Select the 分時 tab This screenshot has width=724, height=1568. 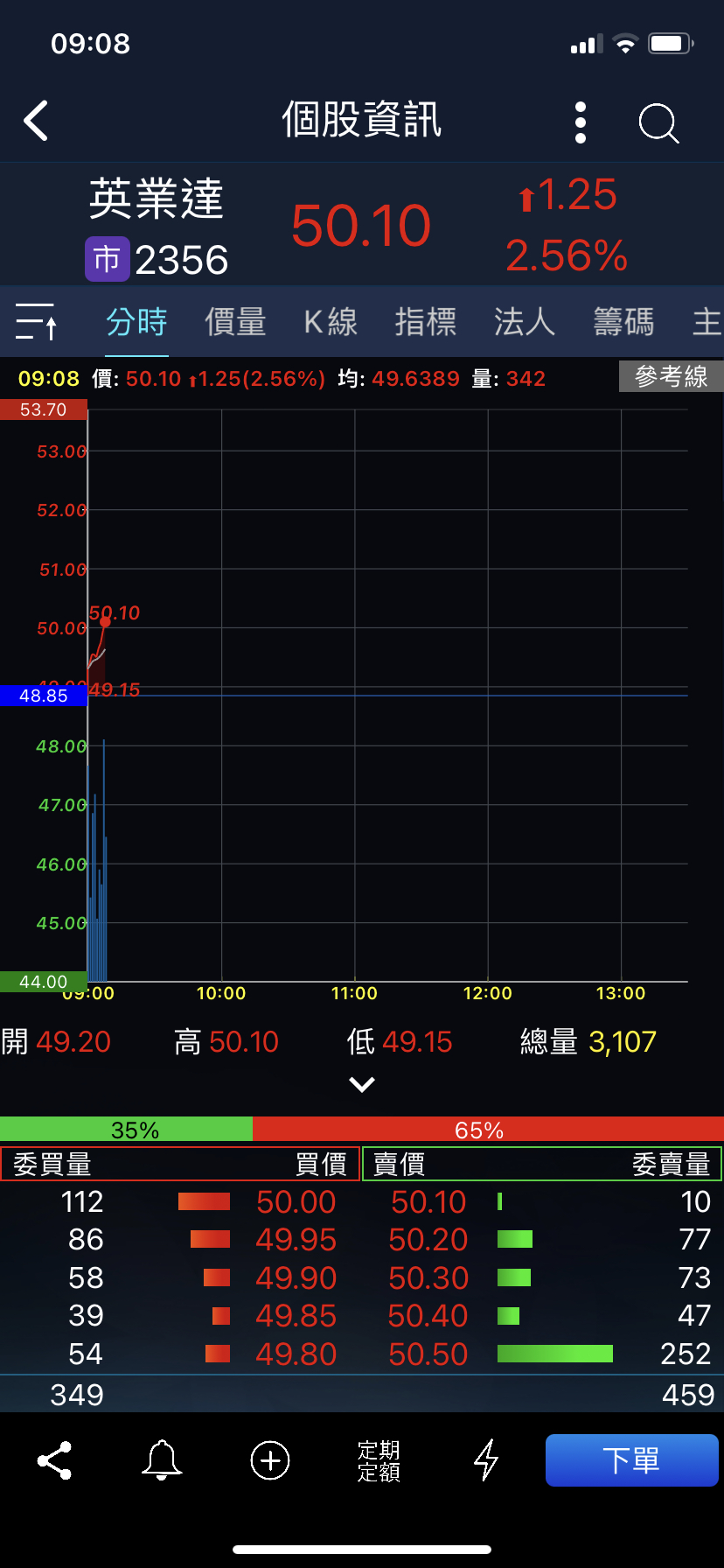point(136,322)
